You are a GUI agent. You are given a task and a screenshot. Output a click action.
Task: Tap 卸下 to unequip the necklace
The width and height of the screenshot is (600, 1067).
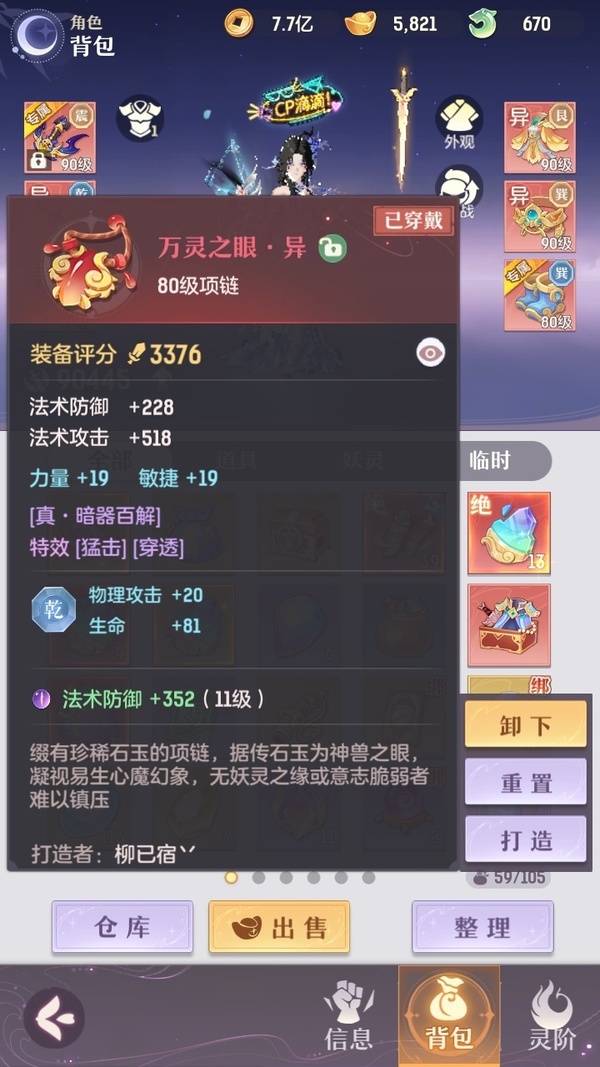(x=525, y=725)
